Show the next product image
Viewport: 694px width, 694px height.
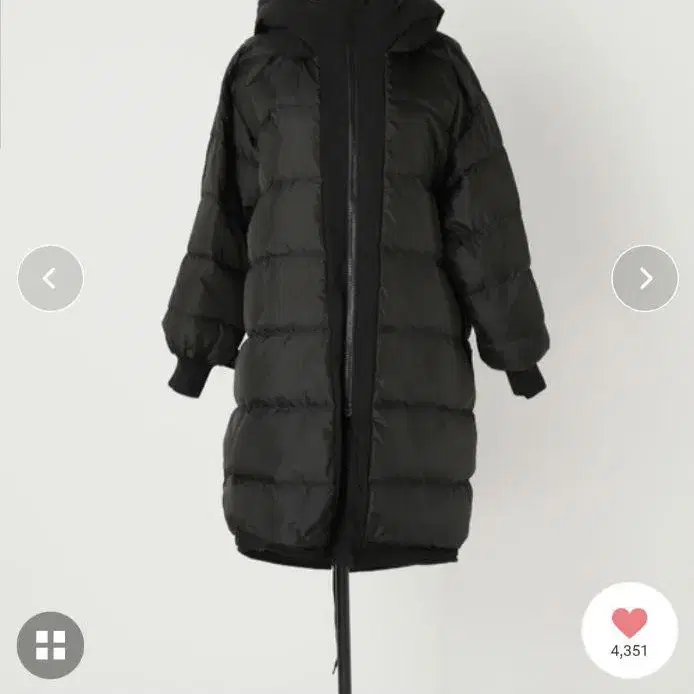click(x=644, y=278)
